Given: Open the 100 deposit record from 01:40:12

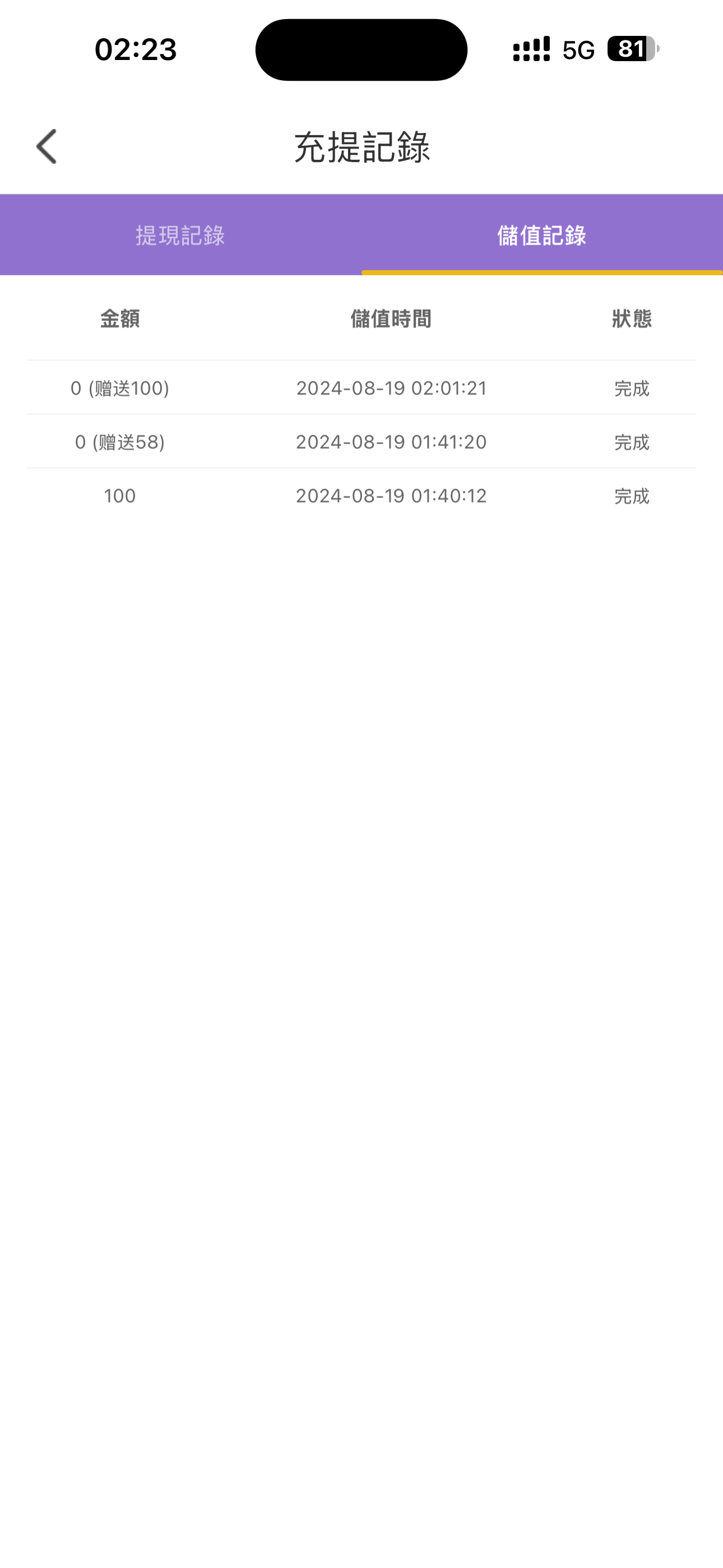Looking at the screenshot, I should pos(361,496).
